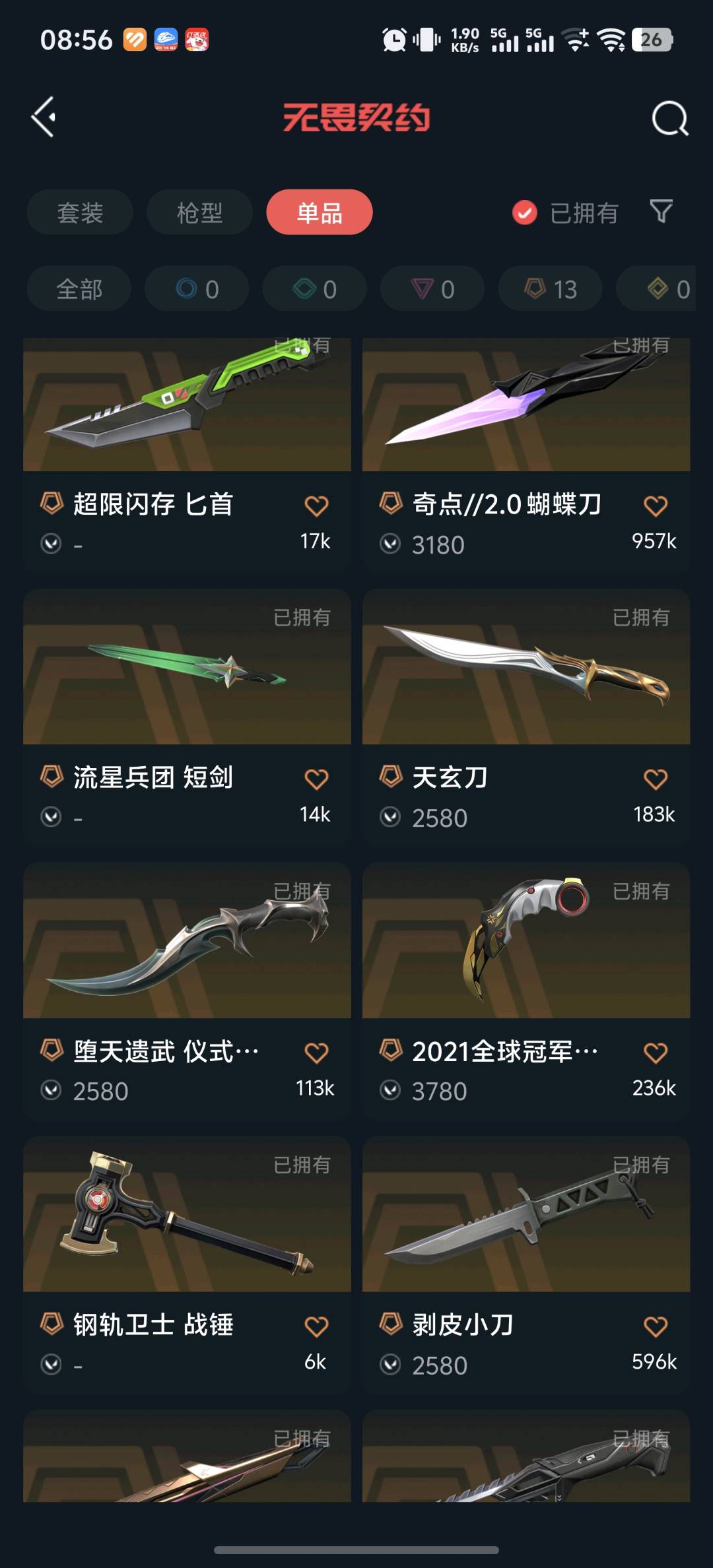This screenshot has width=713, height=1568.
Task: Open the filter funnel icon
Action: click(x=661, y=211)
